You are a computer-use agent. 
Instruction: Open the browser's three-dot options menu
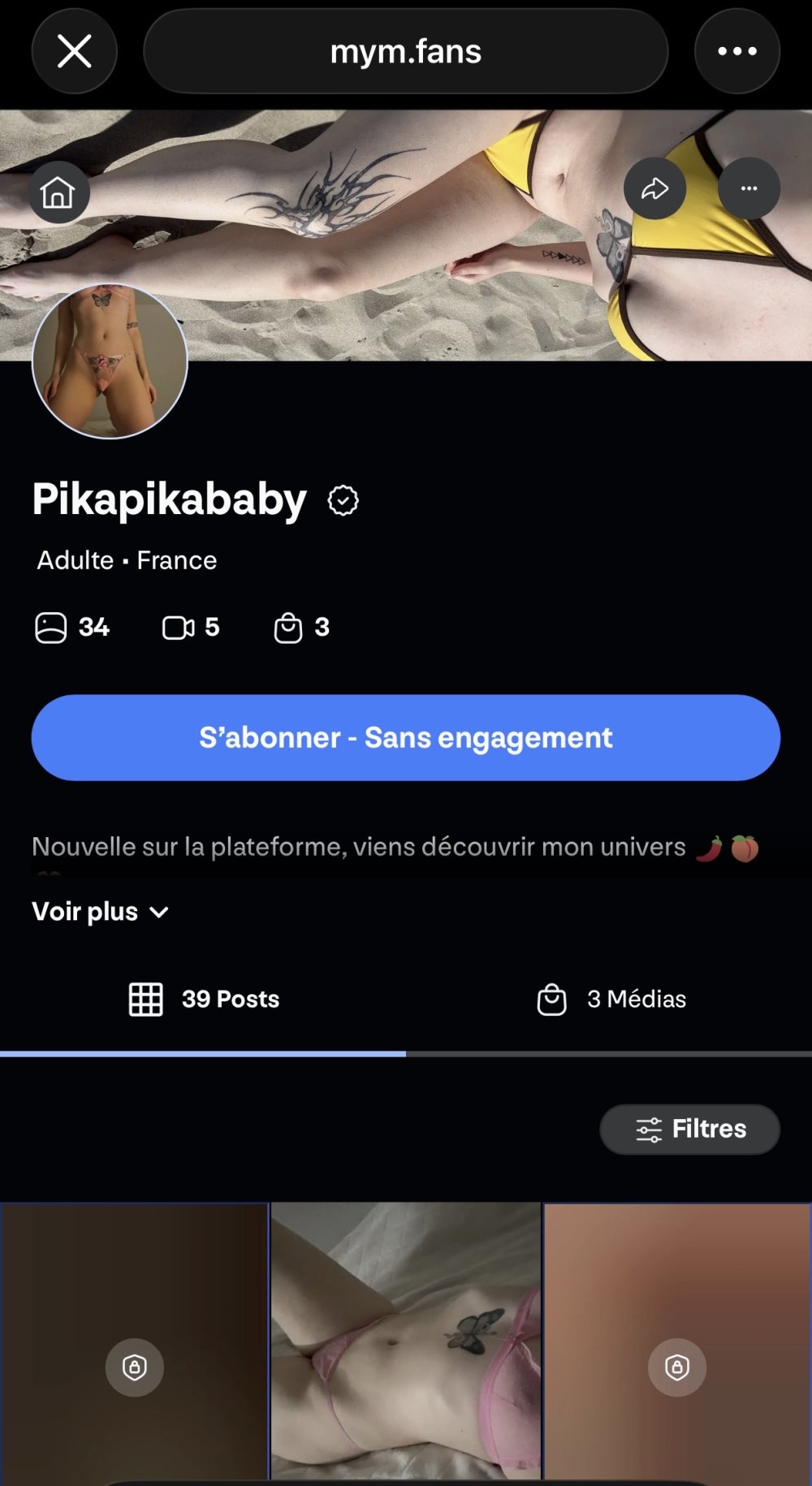pos(736,51)
